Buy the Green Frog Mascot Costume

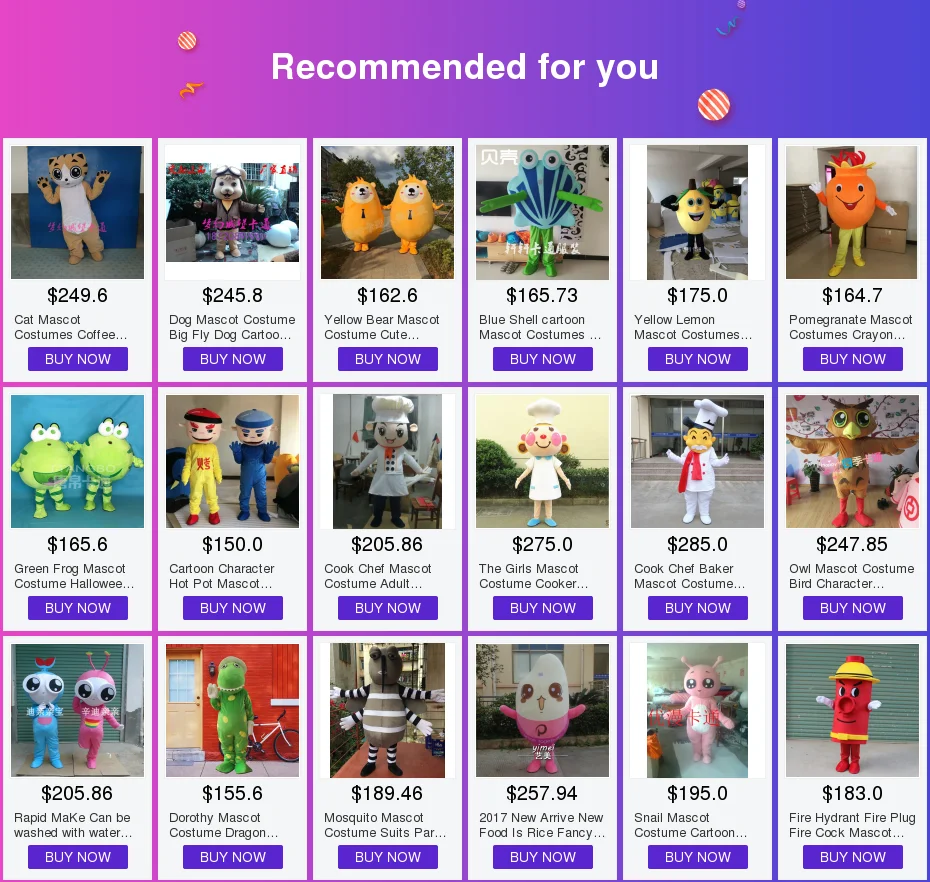point(78,608)
